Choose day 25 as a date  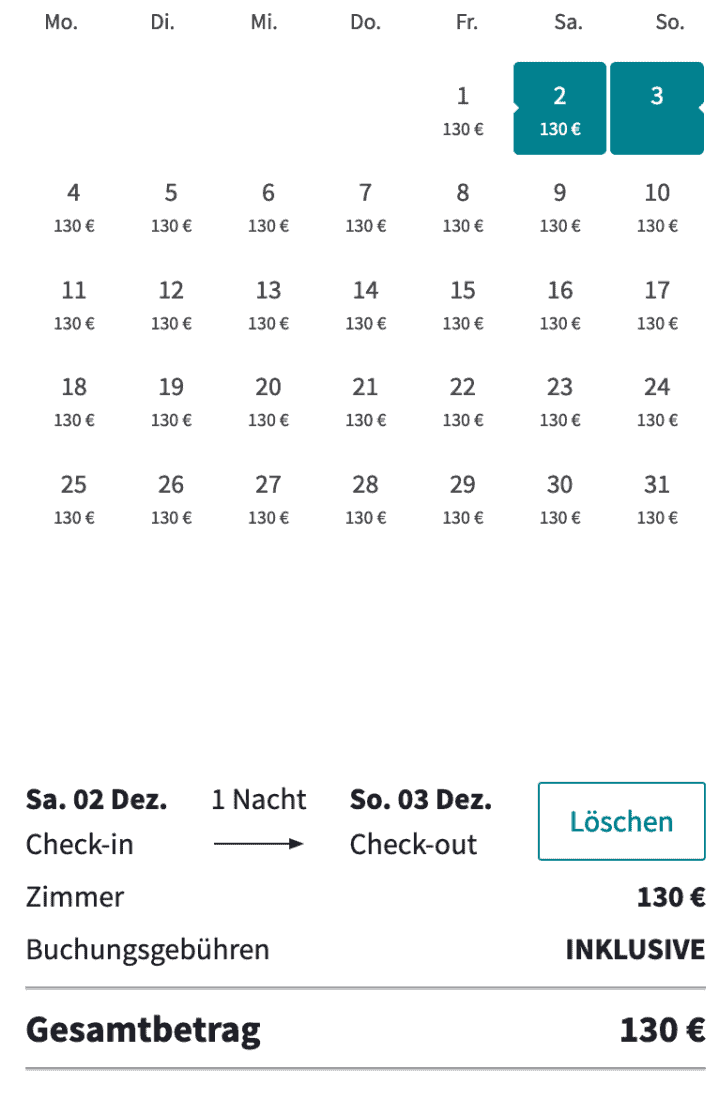pos(74,498)
